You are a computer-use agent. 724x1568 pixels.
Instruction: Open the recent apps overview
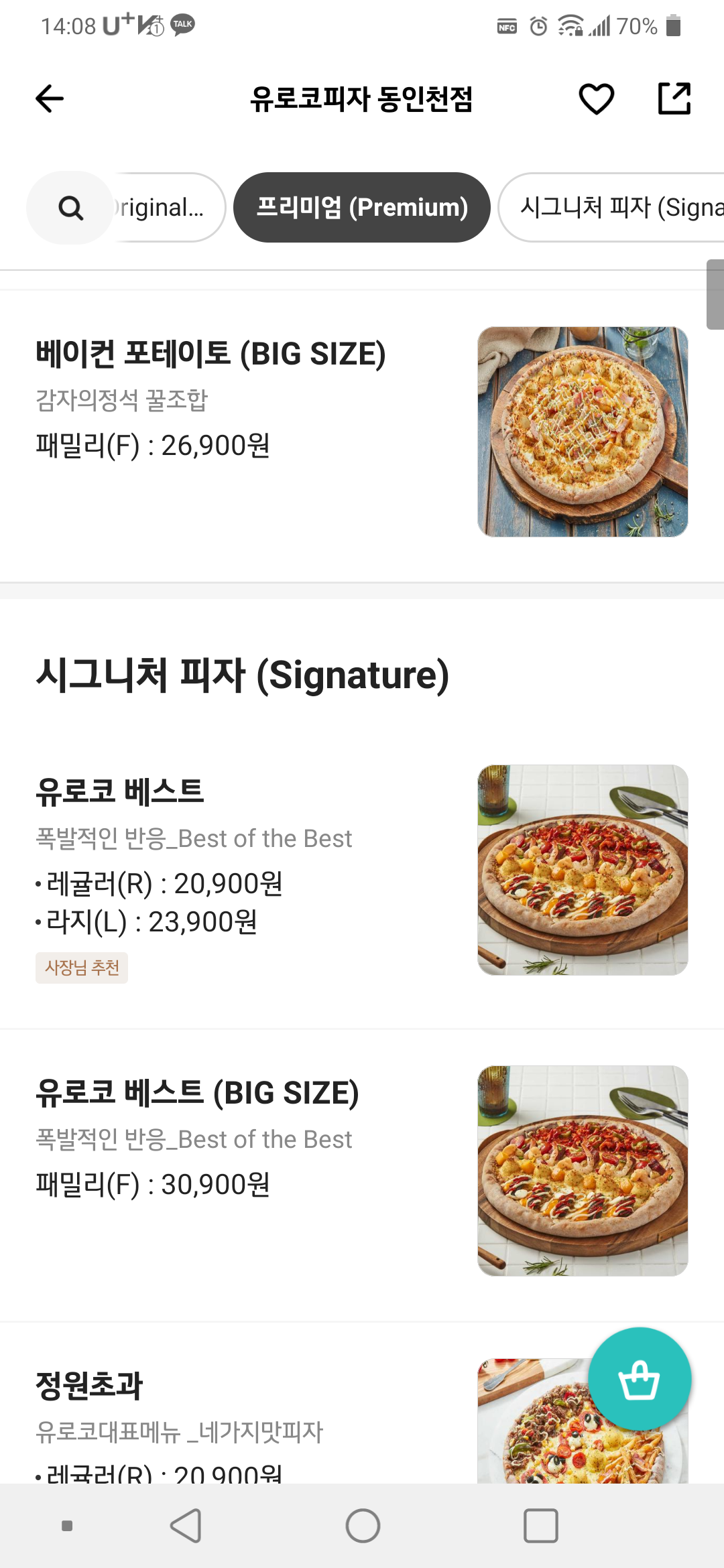click(x=540, y=1526)
